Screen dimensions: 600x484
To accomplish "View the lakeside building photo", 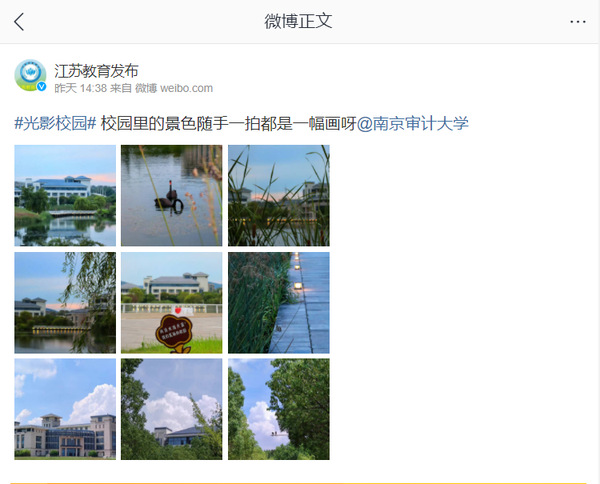I will point(65,195).
